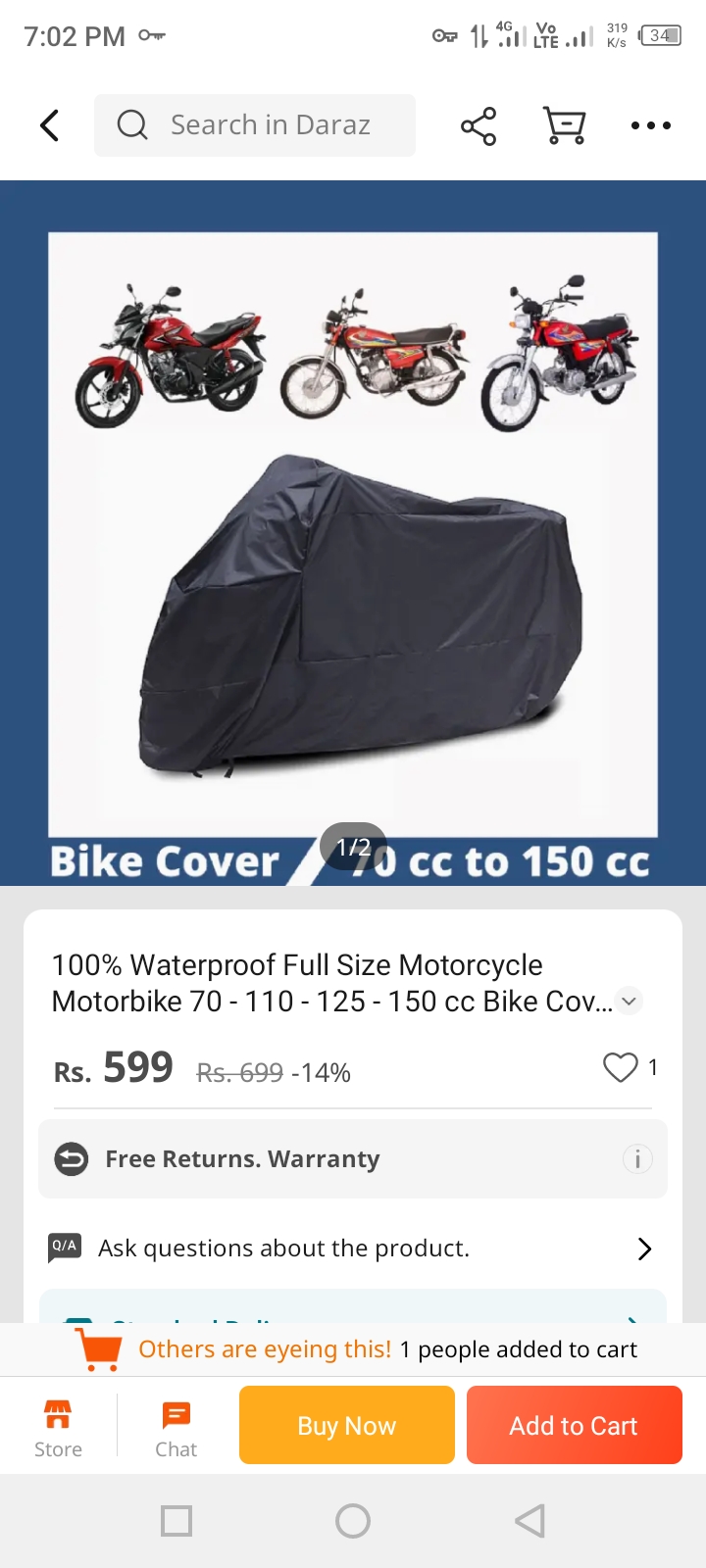The height and width of the screenshot is (1568, 706).
Task: Go back using the top-left arrow
Action: pos(49,125)
